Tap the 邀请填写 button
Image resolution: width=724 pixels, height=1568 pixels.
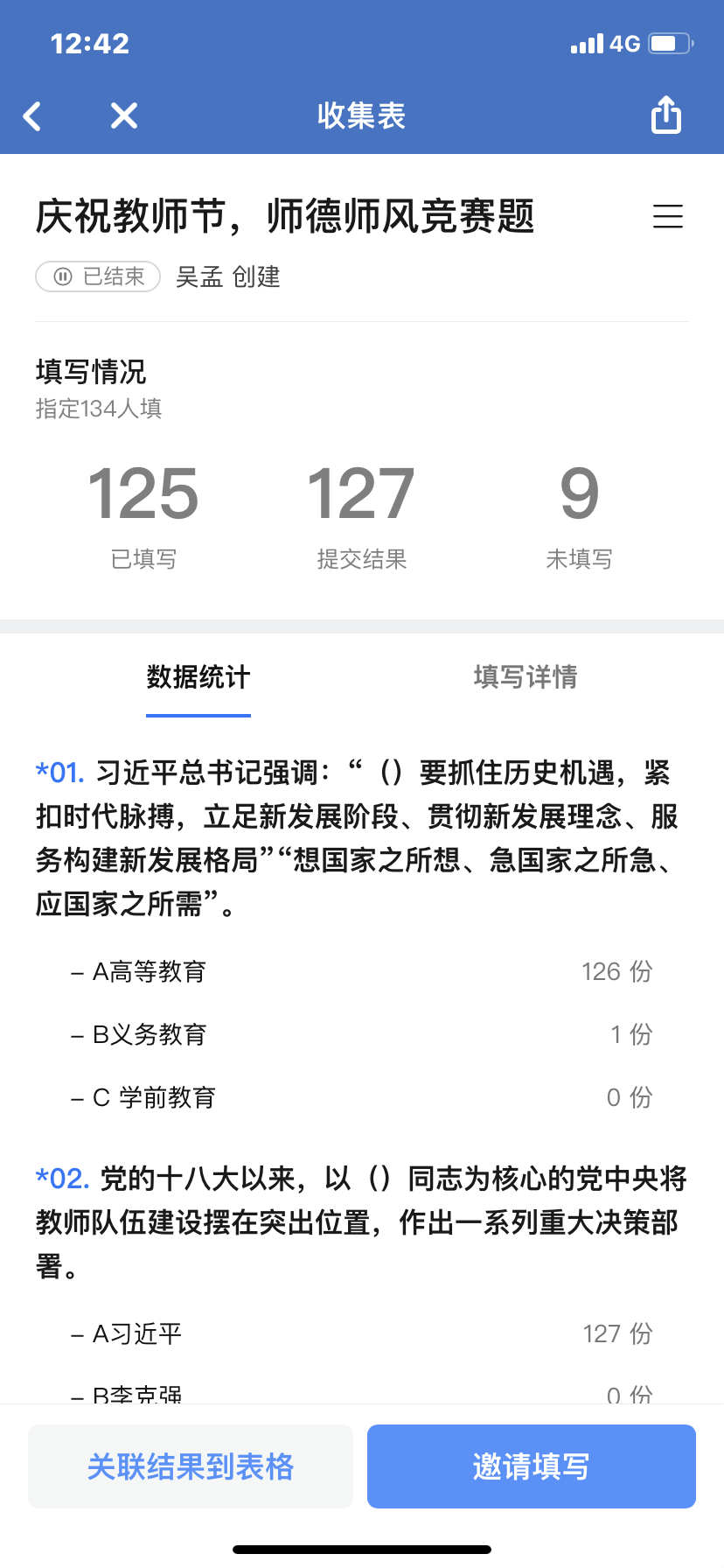tap(532, 1466)
